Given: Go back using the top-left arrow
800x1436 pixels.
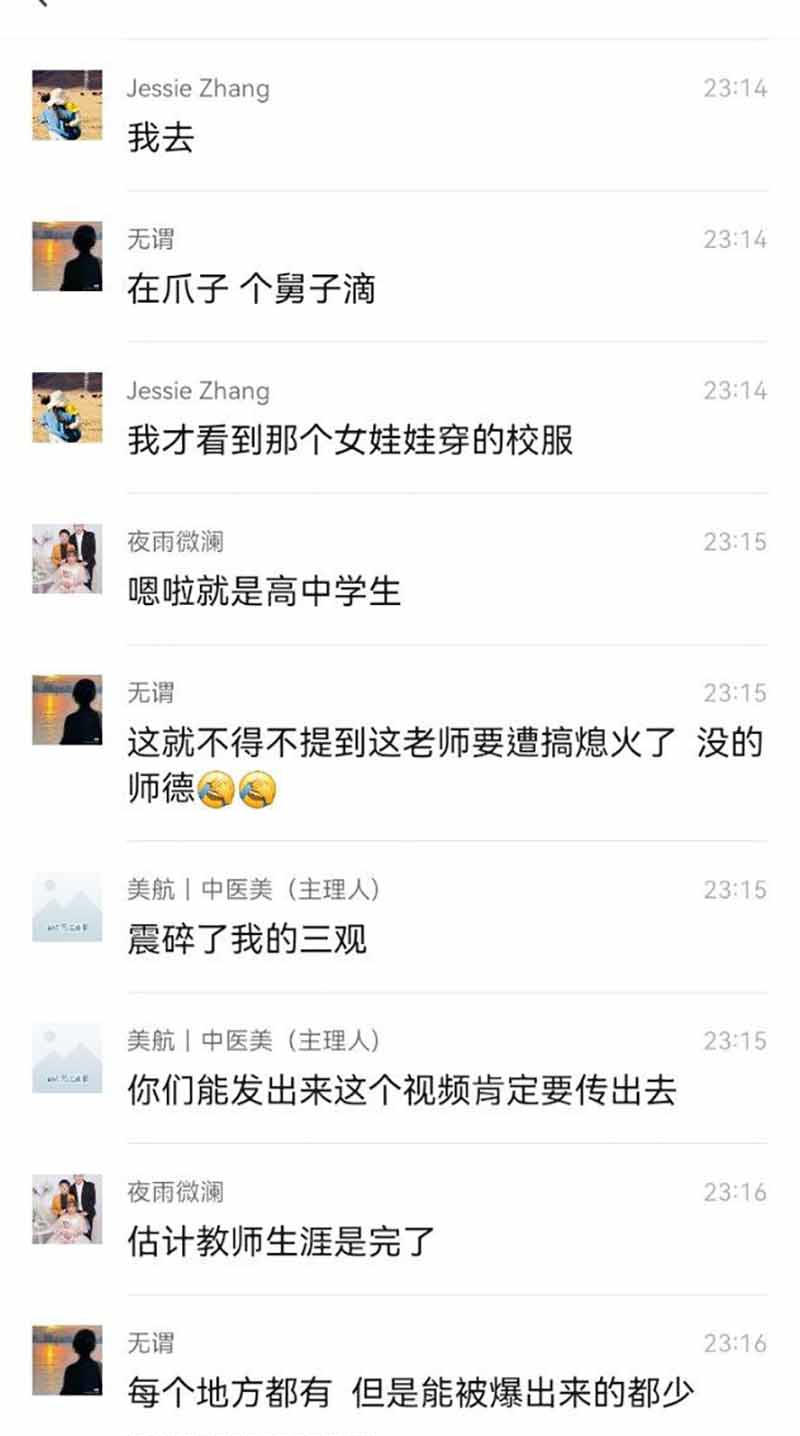Looking at the screenshot, I should pyautogui.click(x=40, y=4).
